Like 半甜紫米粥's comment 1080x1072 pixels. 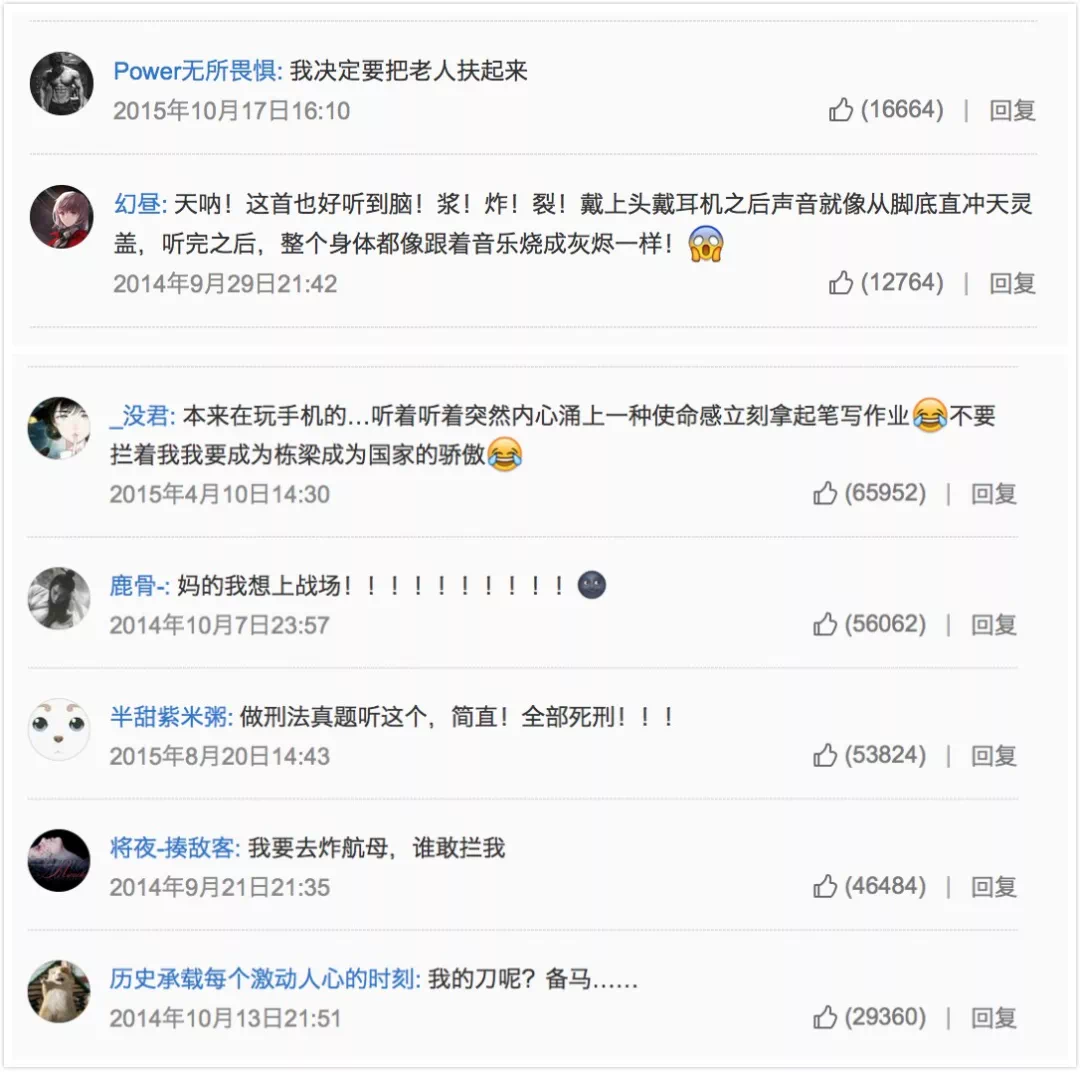point(825,756)
